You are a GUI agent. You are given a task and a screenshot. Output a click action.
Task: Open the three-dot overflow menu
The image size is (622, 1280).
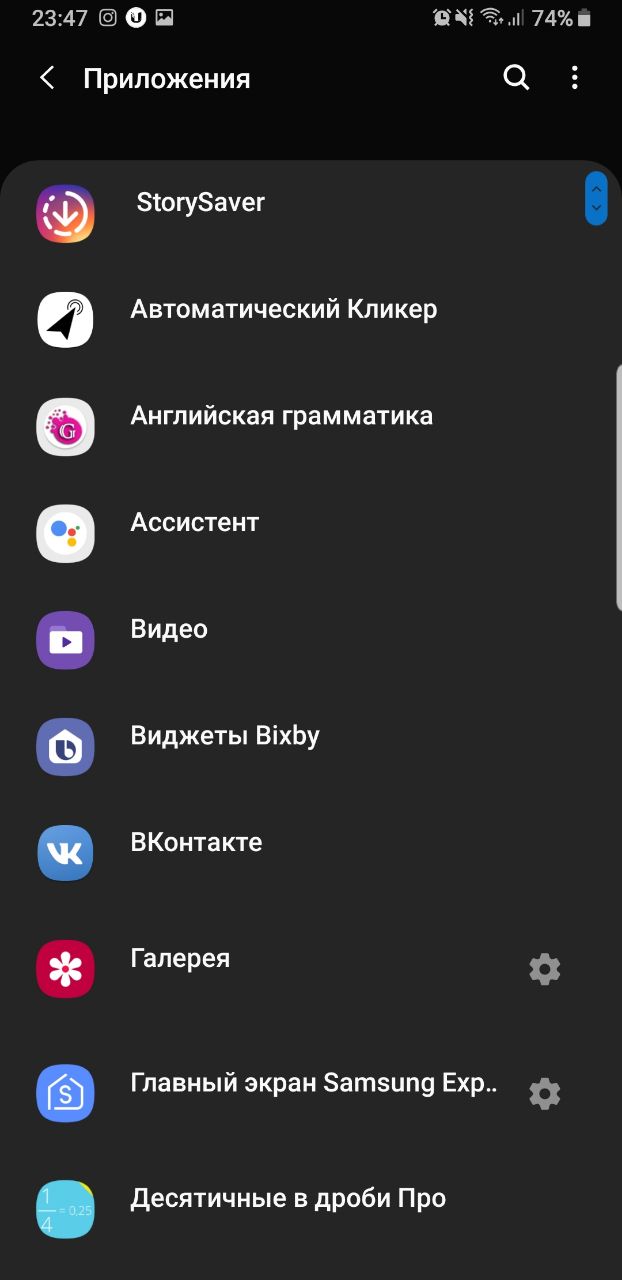(575, 78)
